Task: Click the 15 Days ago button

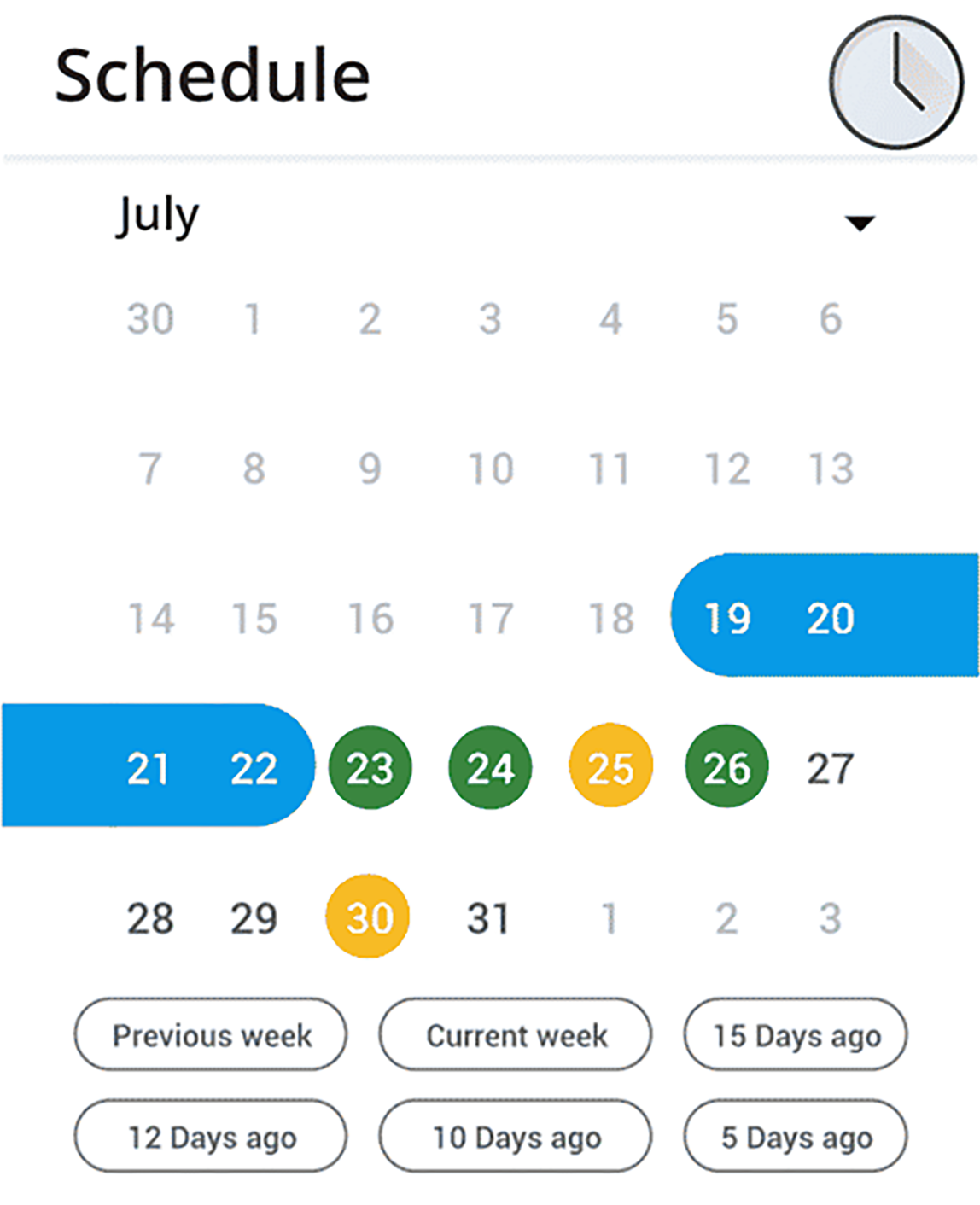Action: pyautogui.click(x=794, y=1034)
